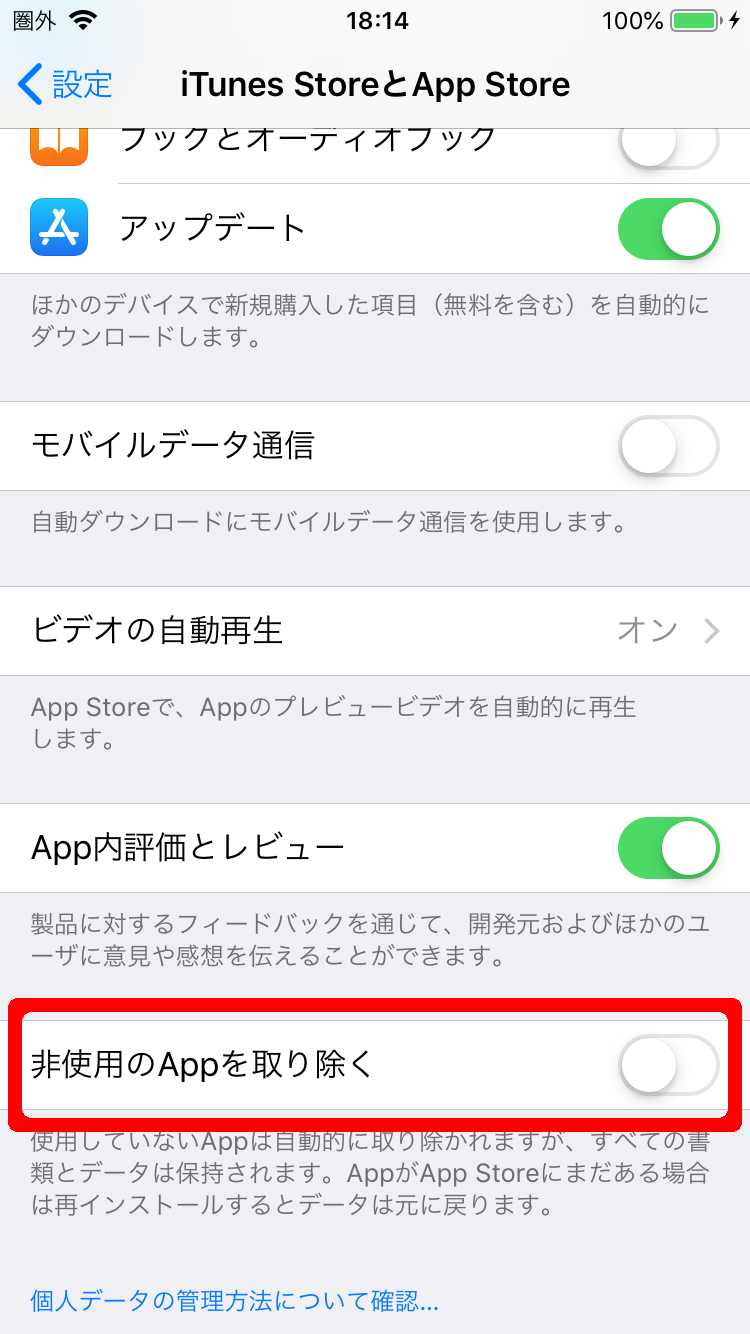The image size is (750, 1334).
Task: Open ビデオの自動再生 settings
Action: pos(375,630)
